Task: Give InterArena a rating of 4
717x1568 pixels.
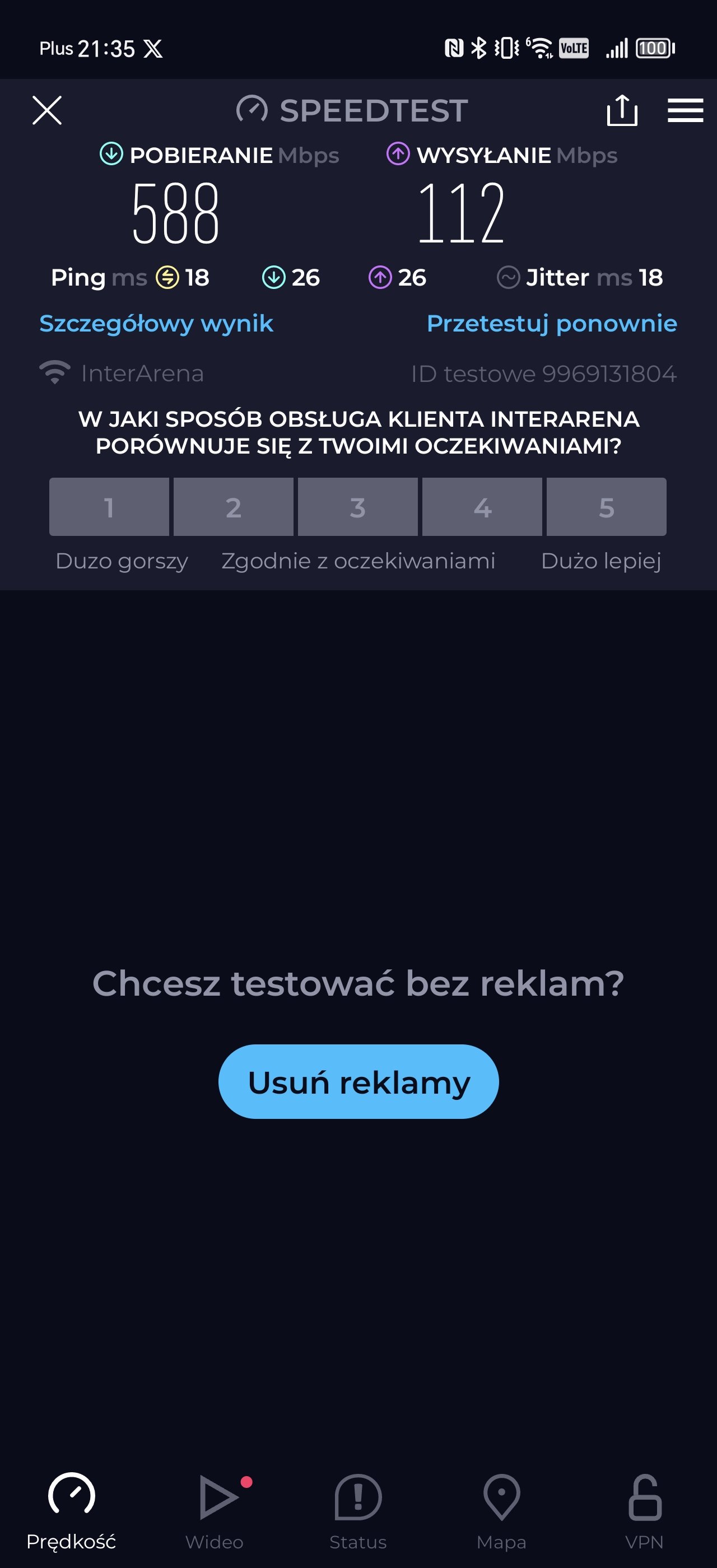Action: (482, 507)
